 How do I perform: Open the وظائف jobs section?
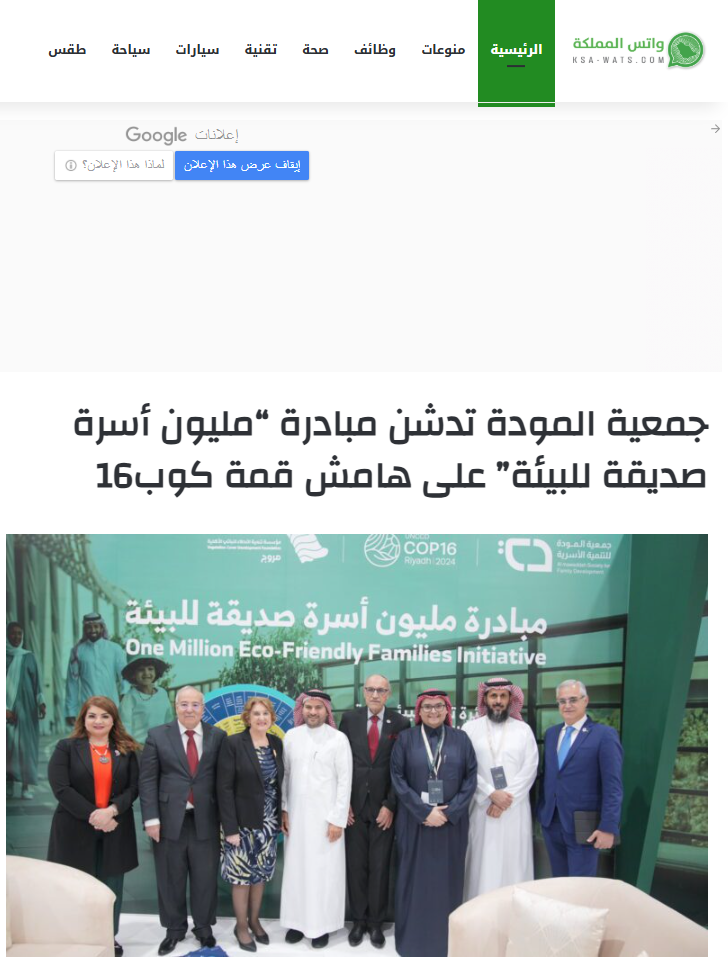click(x=375, y=50)
